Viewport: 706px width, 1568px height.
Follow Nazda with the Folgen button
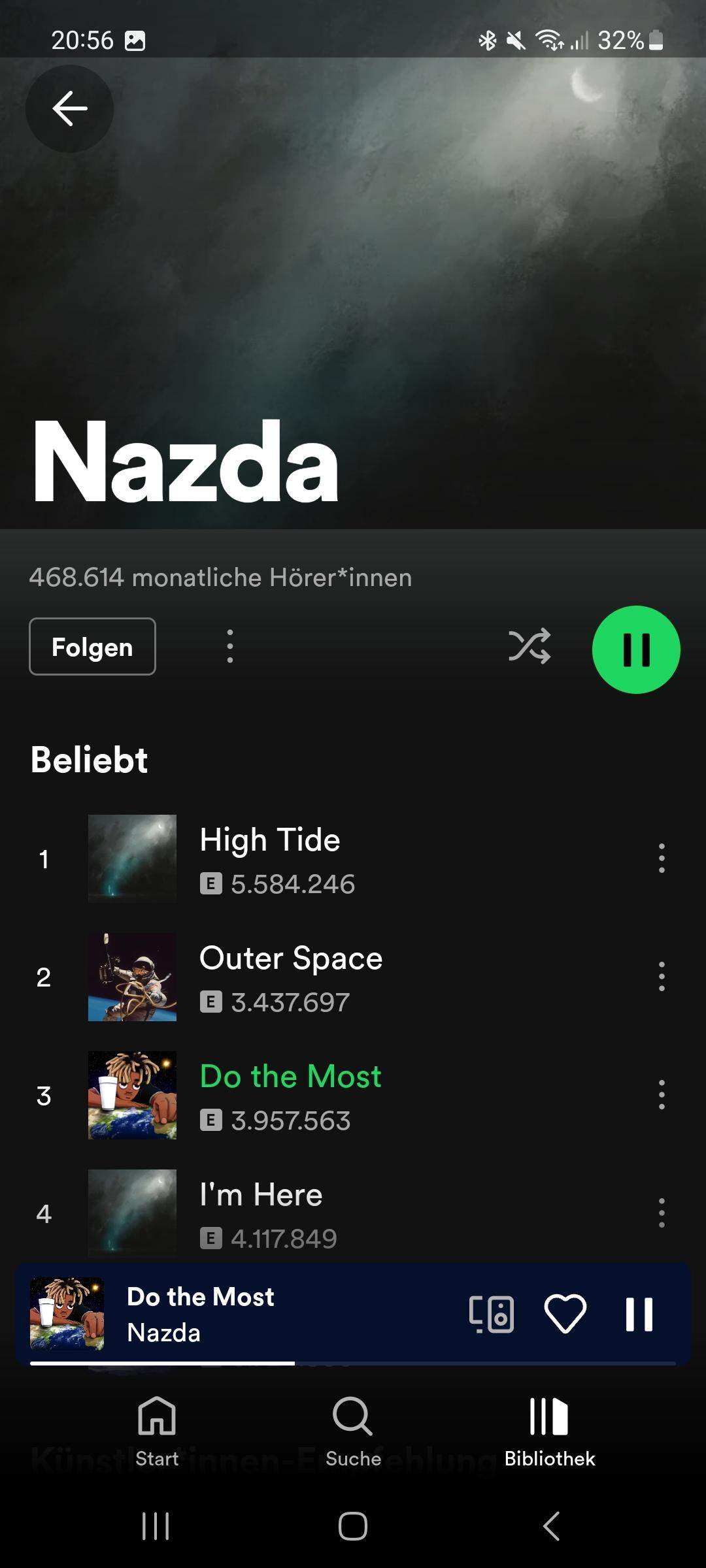pyautogui.click(x=92, y=647)
